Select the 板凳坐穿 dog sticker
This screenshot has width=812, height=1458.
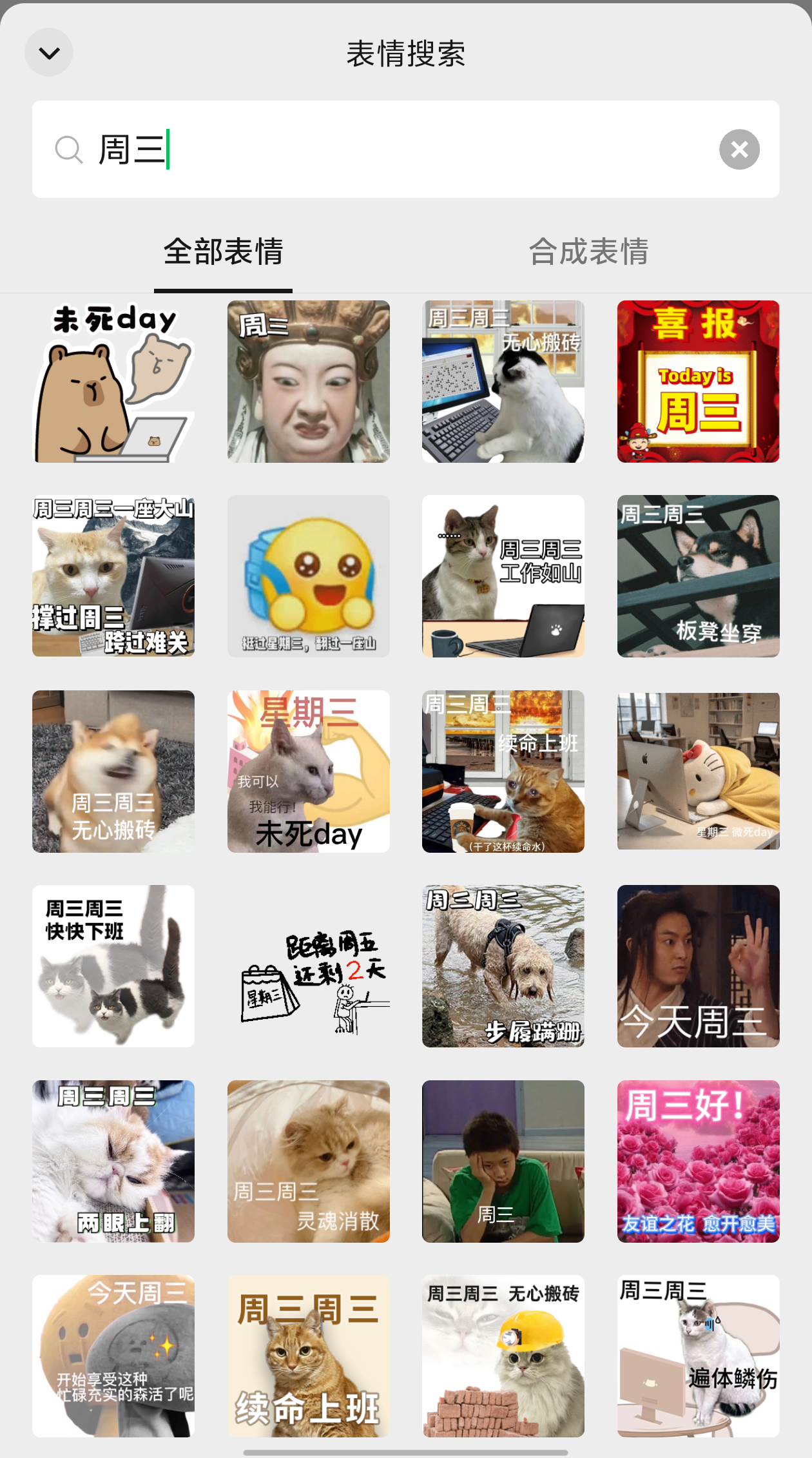(698, 576)
